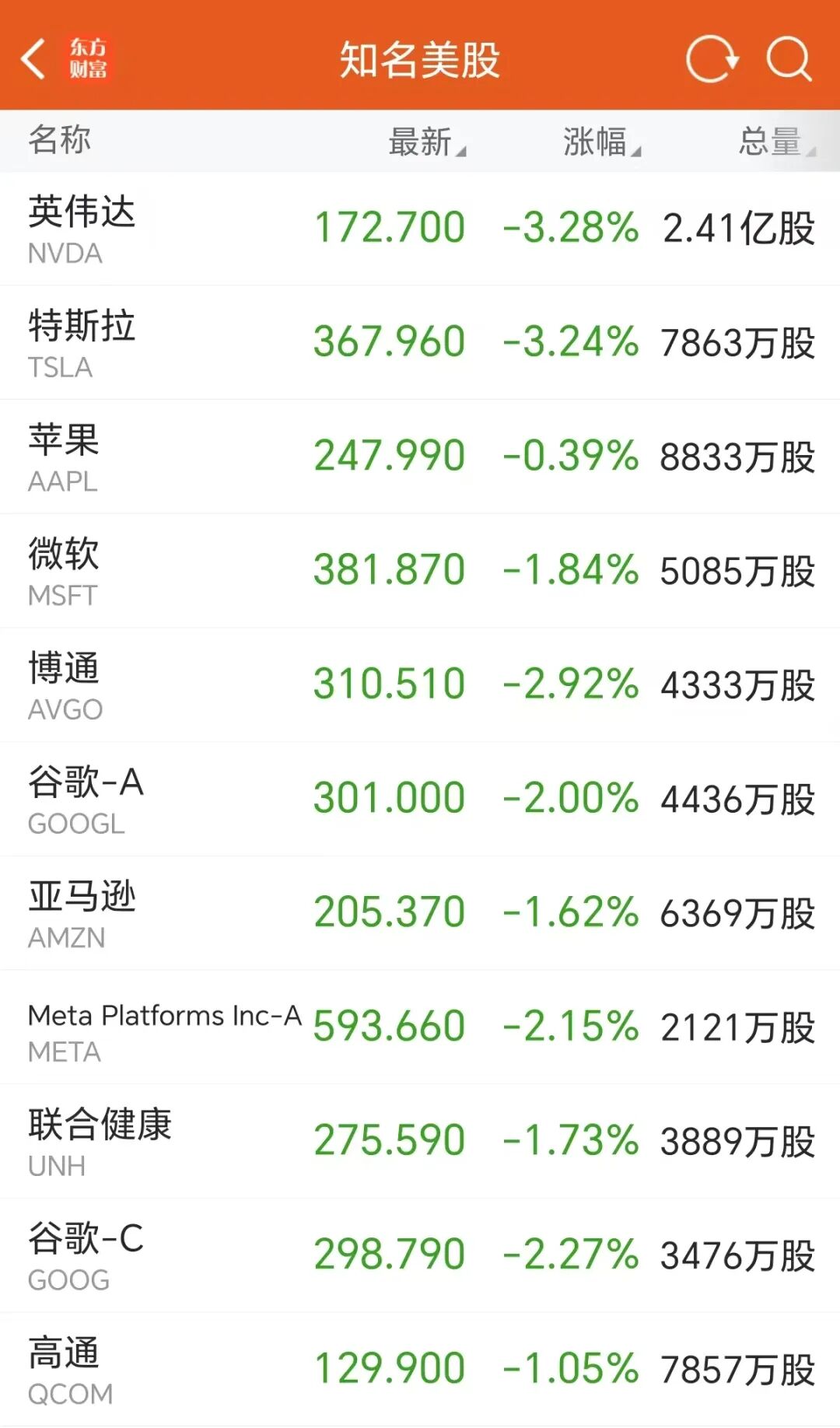Refresh the stock quotes list
840x1428 pixels.
tap(712, 59)
